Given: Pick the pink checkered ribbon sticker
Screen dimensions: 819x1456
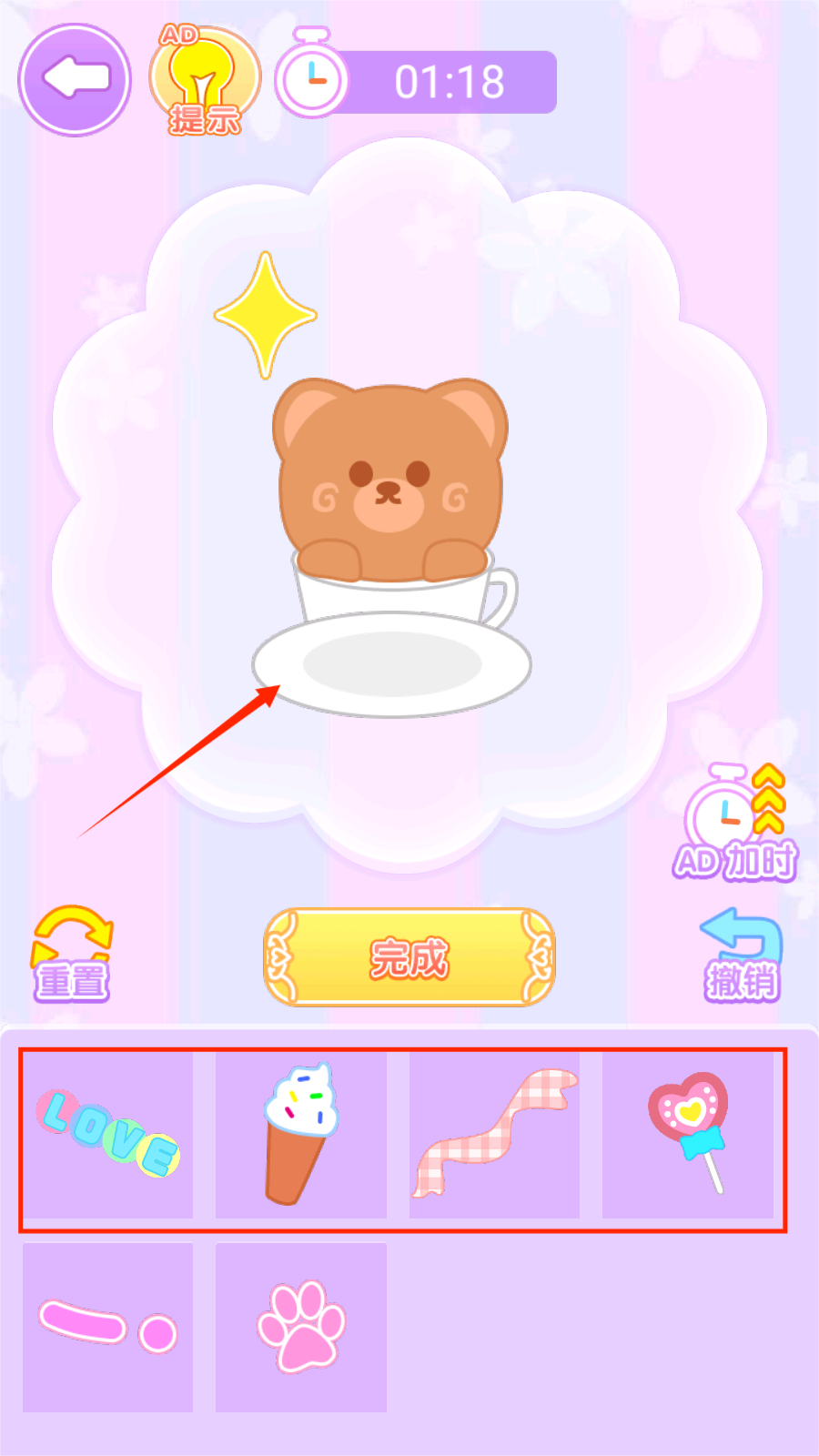Looking at the screenshot, I should (x=494, y=1134).
